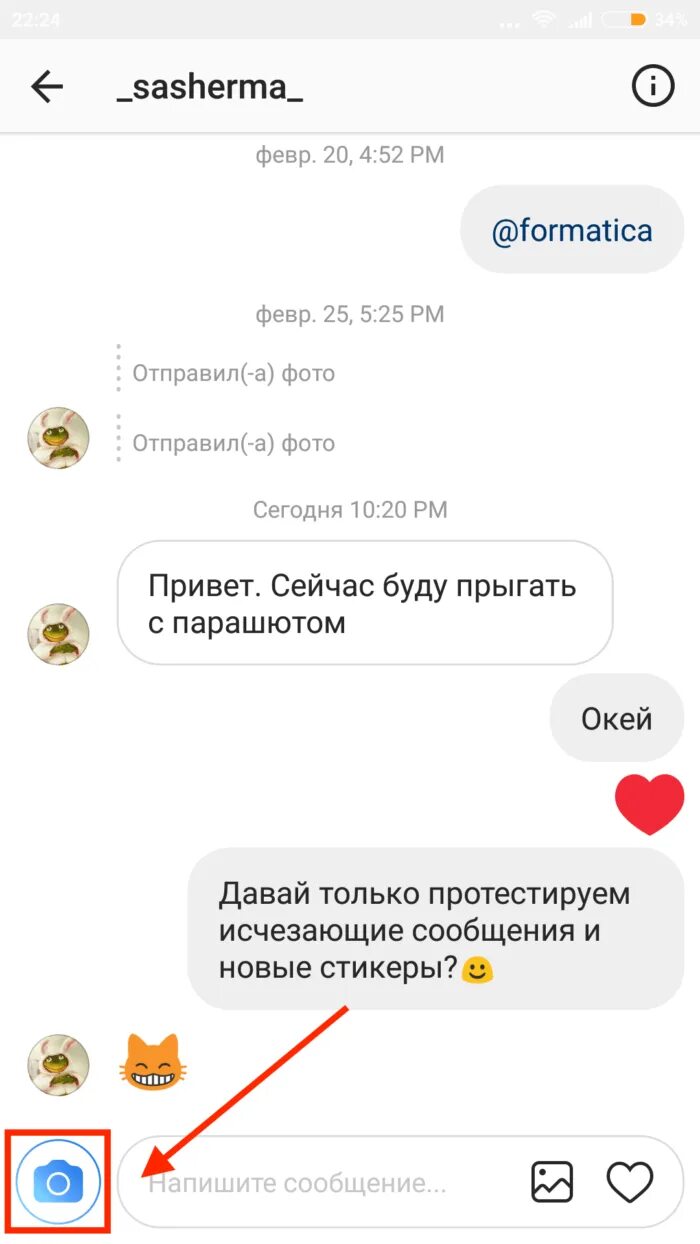Screen dimensions: 700x1244
Task: Send a heart with the heart icon
Action: [x=630, y=1183]
